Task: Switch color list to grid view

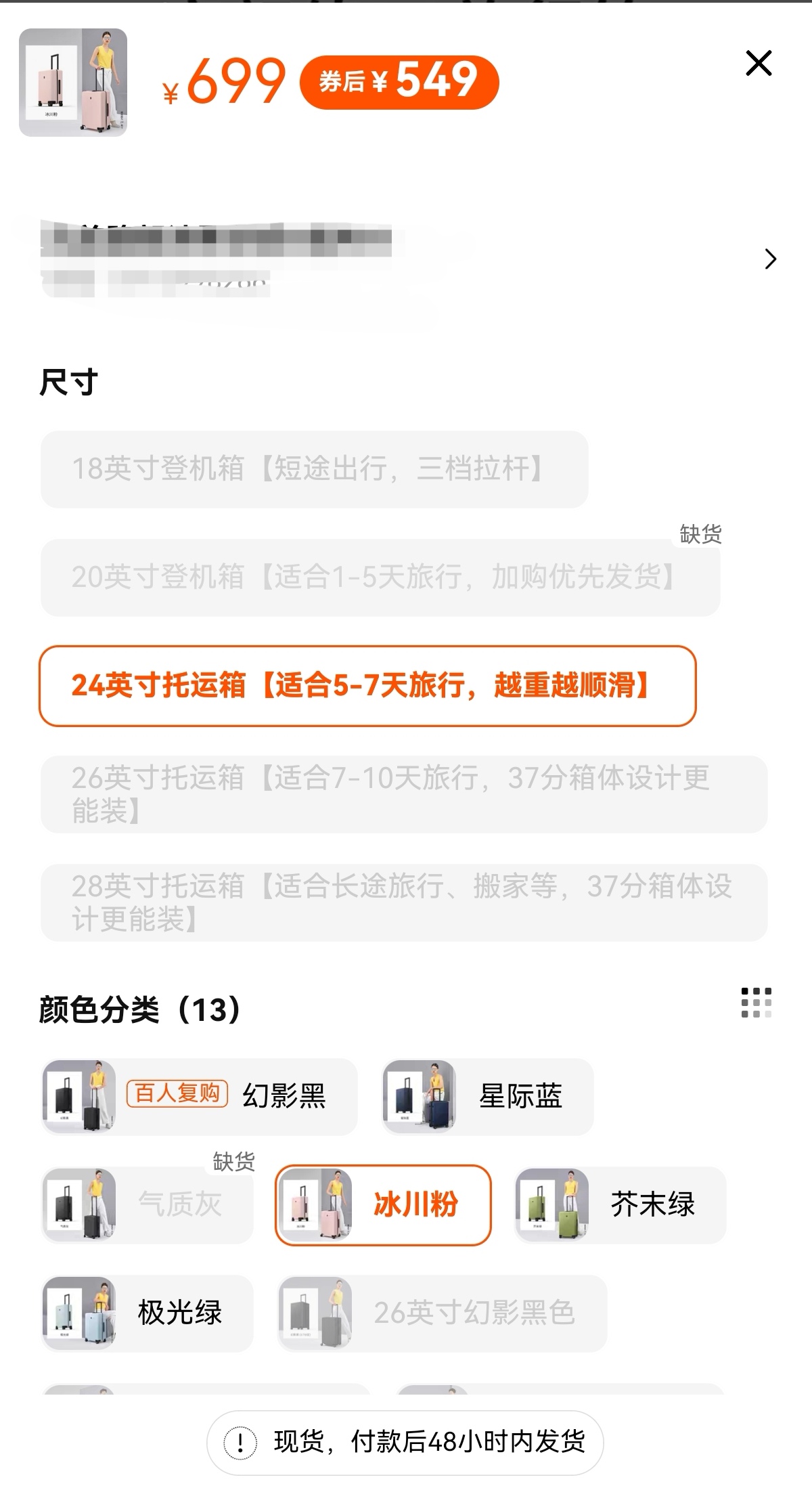Action: [x=756, y=1003]
